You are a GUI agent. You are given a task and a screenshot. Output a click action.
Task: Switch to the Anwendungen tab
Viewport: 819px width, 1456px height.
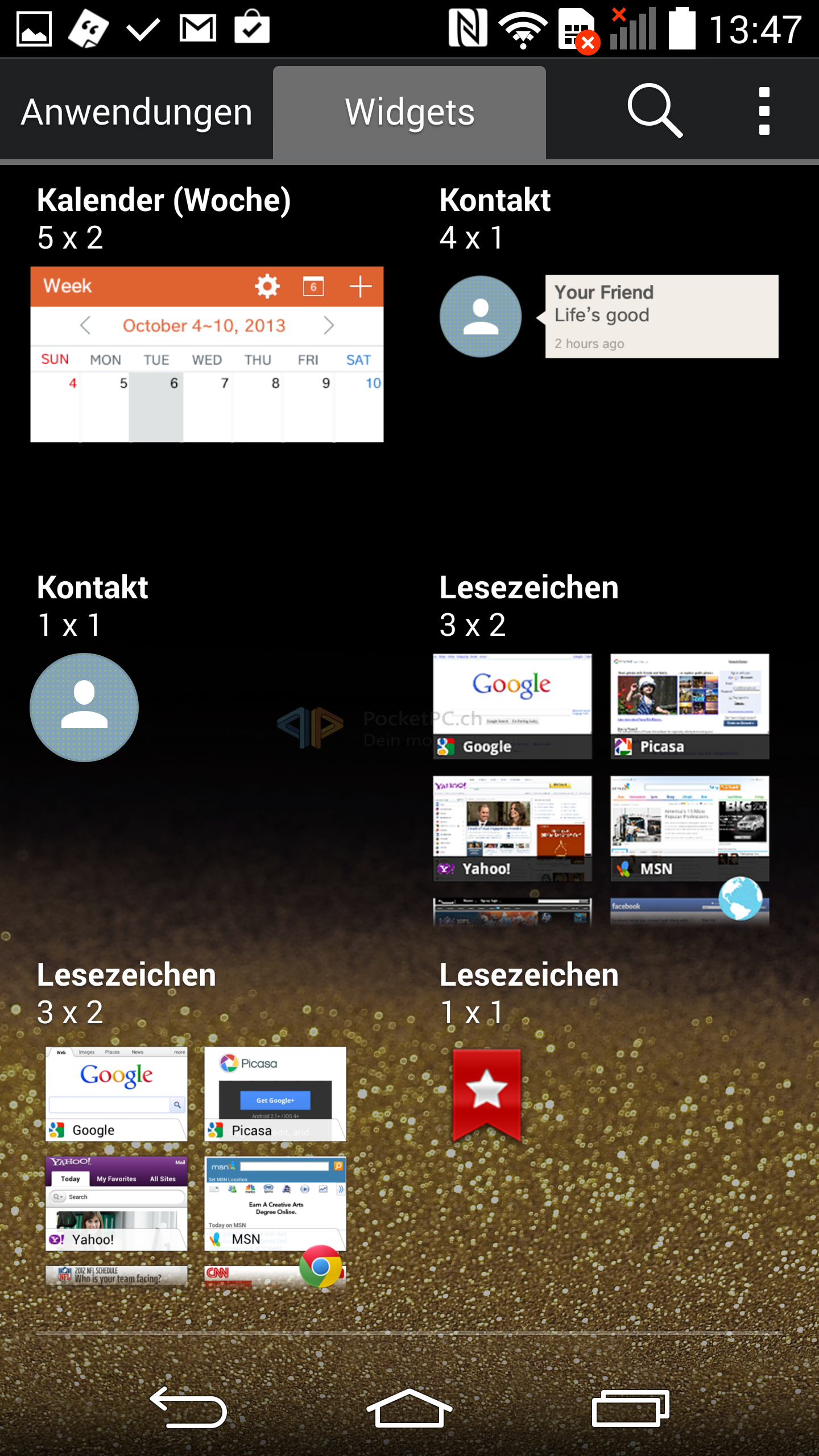(136, 112)
